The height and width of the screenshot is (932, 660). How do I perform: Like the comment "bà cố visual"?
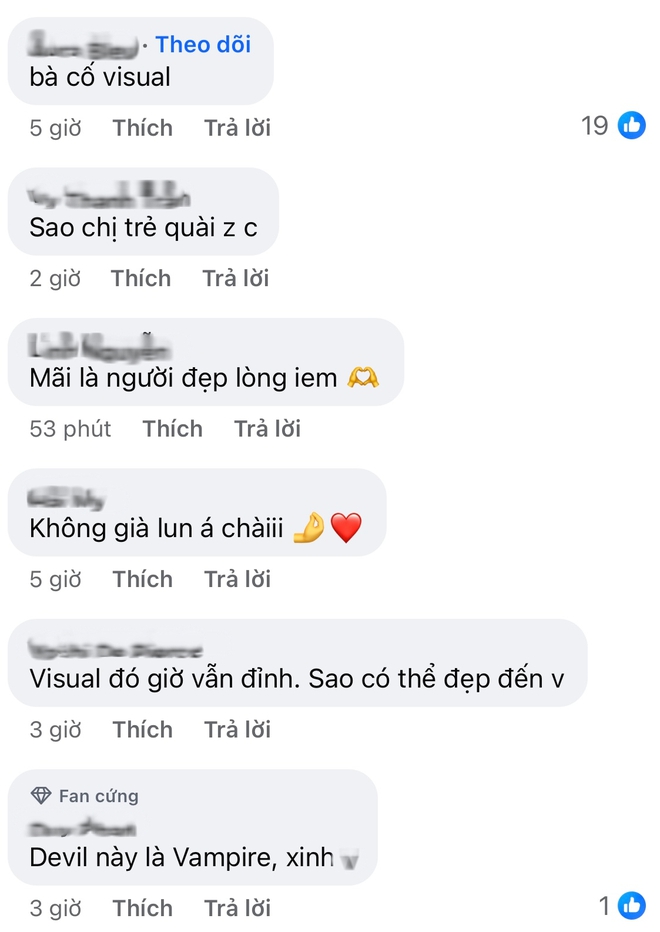(x=142, y=128)
